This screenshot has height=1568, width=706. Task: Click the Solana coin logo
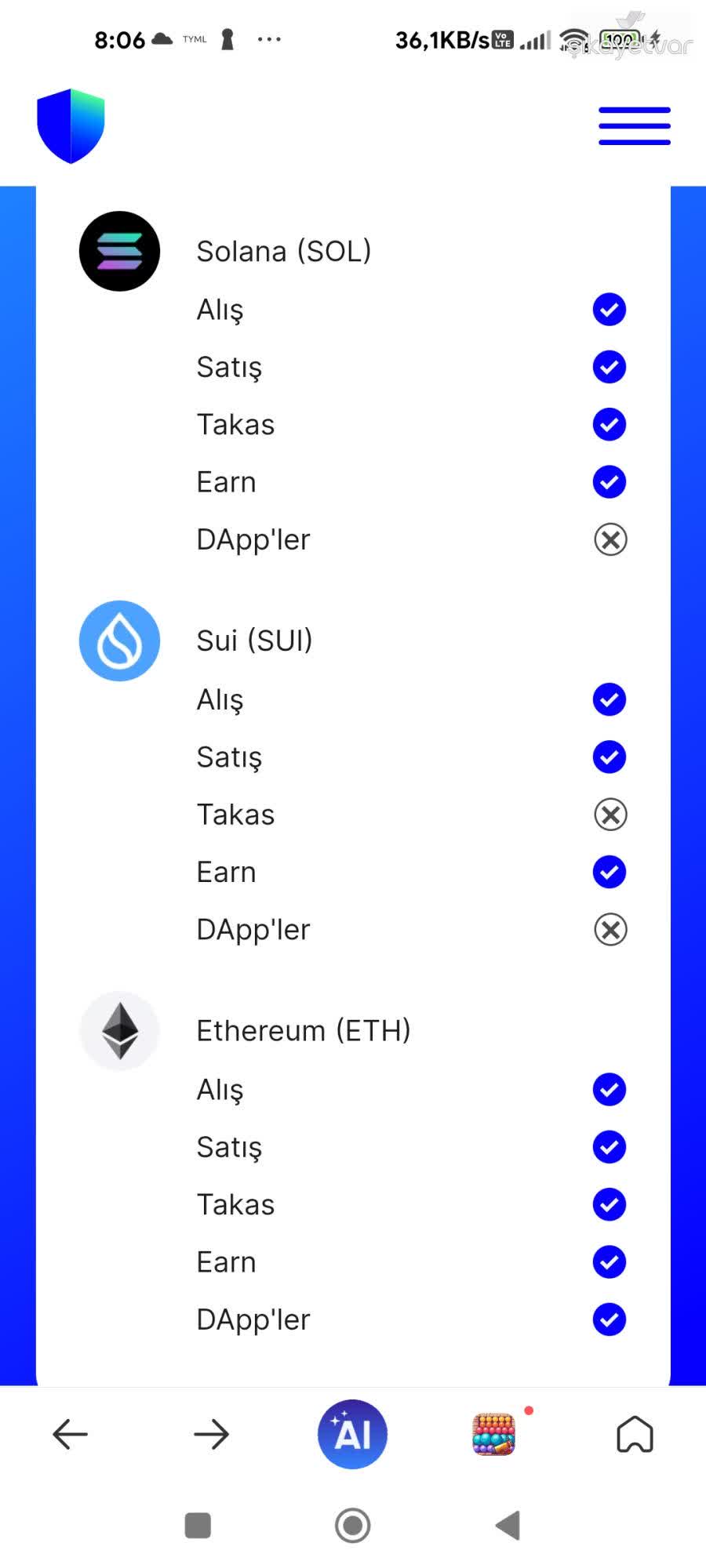click(x=119, y=251)
